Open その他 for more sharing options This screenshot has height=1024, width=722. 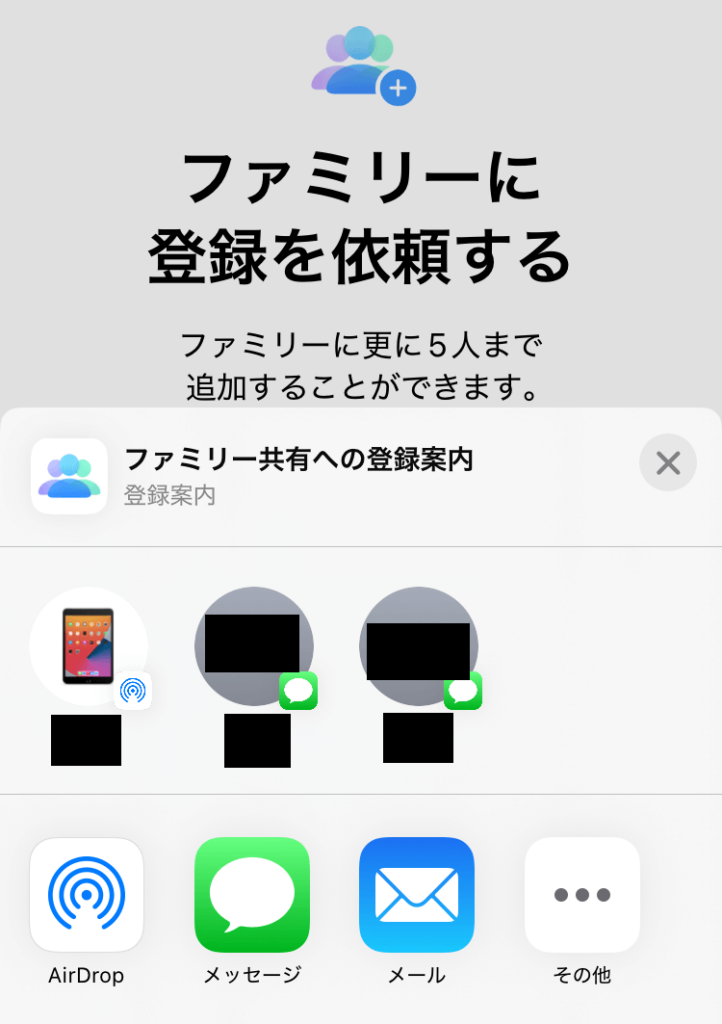click(x=582, y=895)
